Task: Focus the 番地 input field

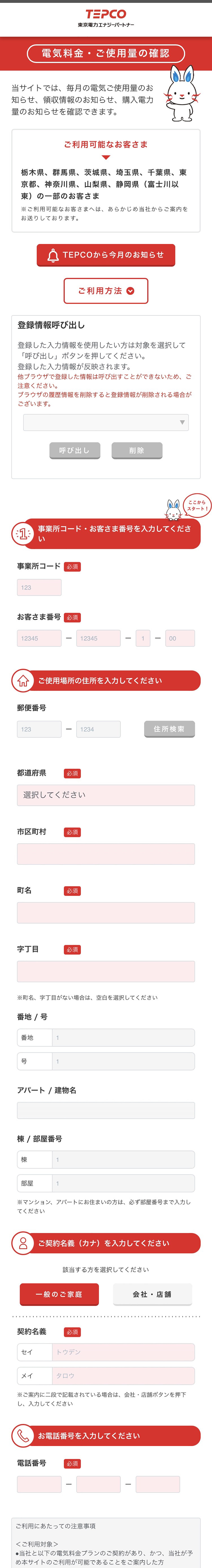Action: [123, 1038]
